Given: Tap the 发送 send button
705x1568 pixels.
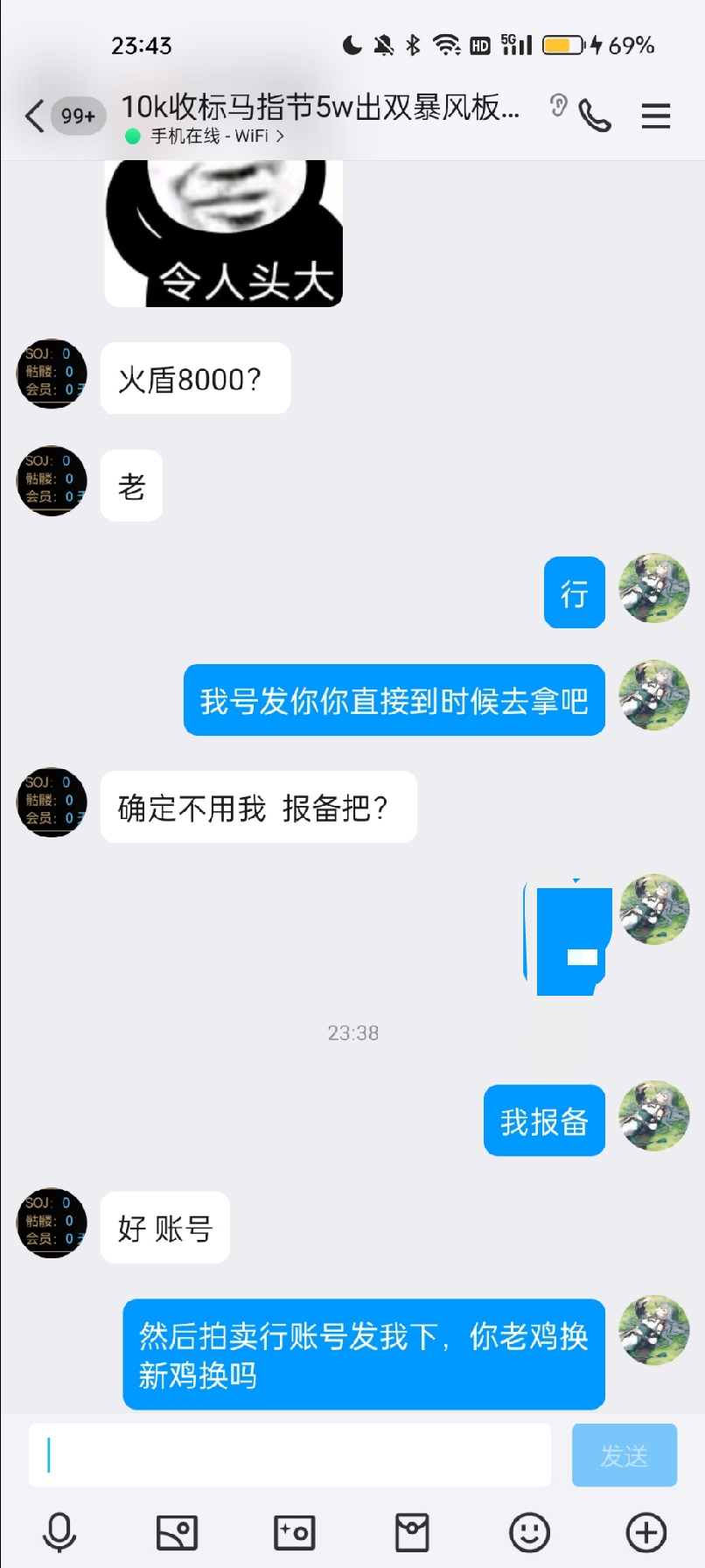Looking at the screenshot, I should pos(624,1455).
